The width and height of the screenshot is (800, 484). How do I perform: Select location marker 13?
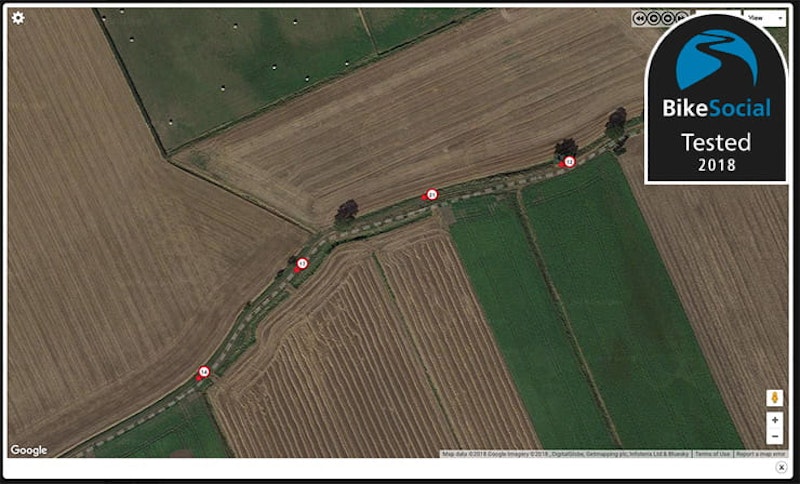tap(301, 264)
